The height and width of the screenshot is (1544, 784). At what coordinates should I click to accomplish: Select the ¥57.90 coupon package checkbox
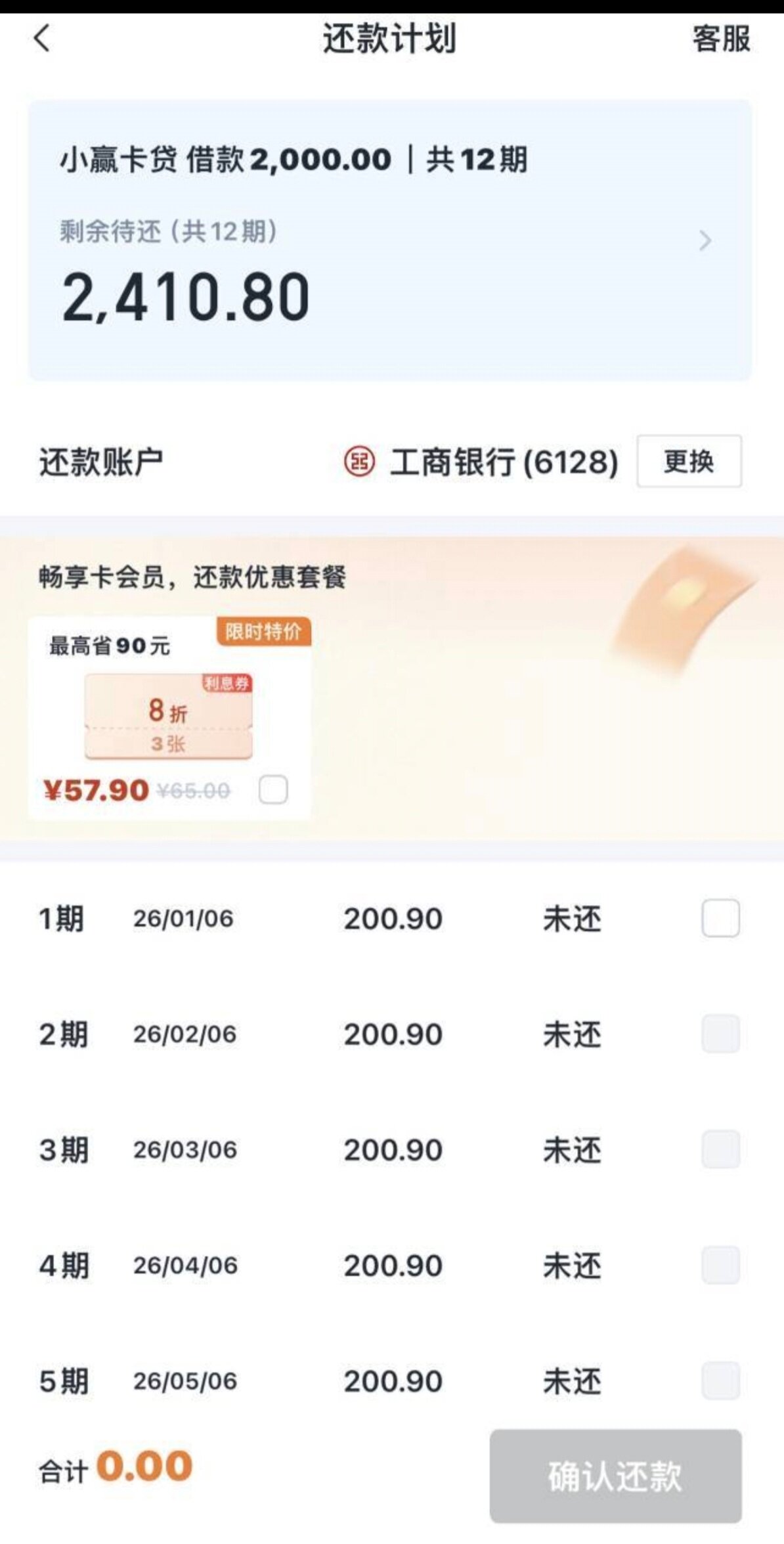pos(273,789)
